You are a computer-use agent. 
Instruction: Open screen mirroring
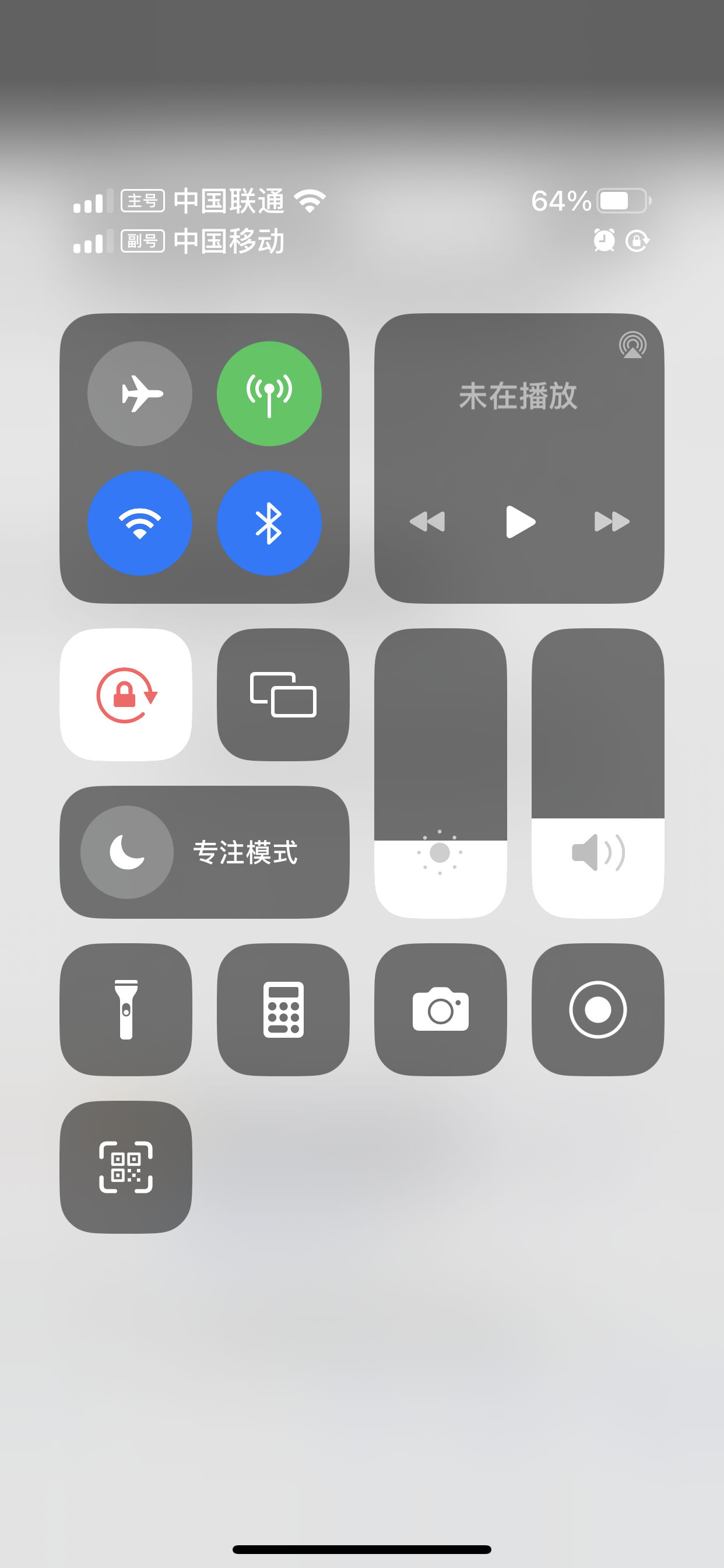pyautogui.click(x=283, y=695)
